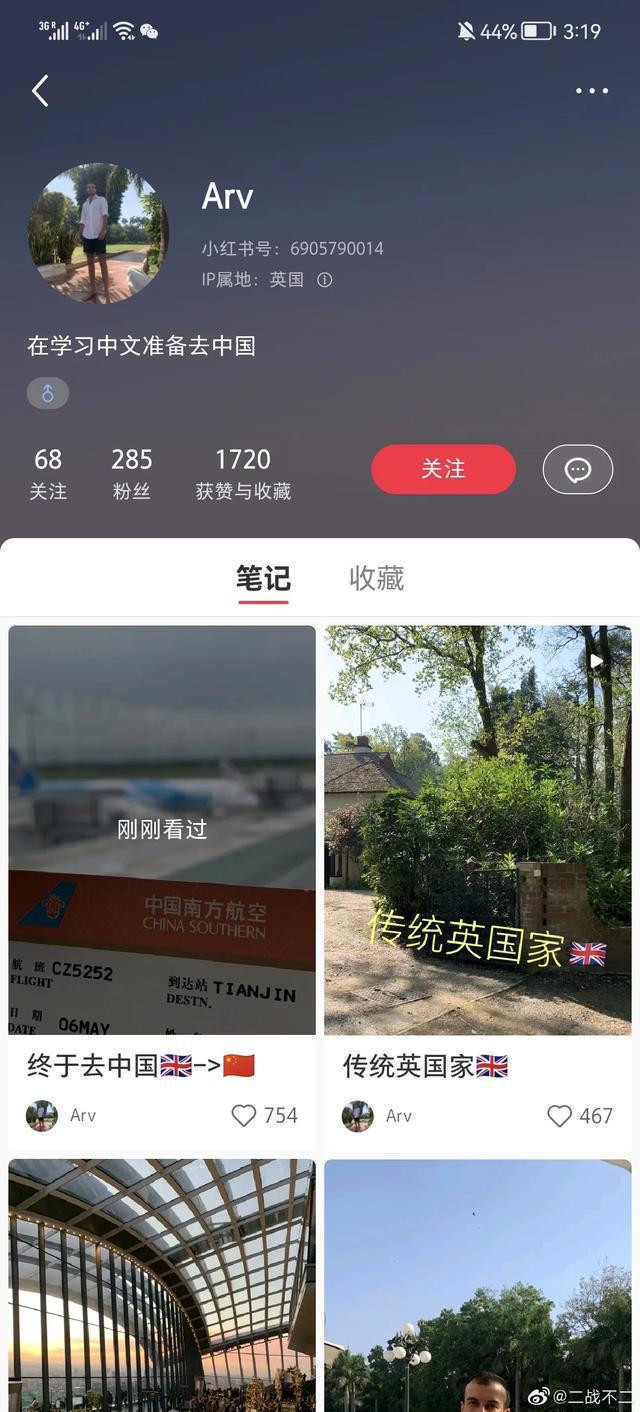
Task: Open the note 终于去中国
Action: [x=162, y=830]
